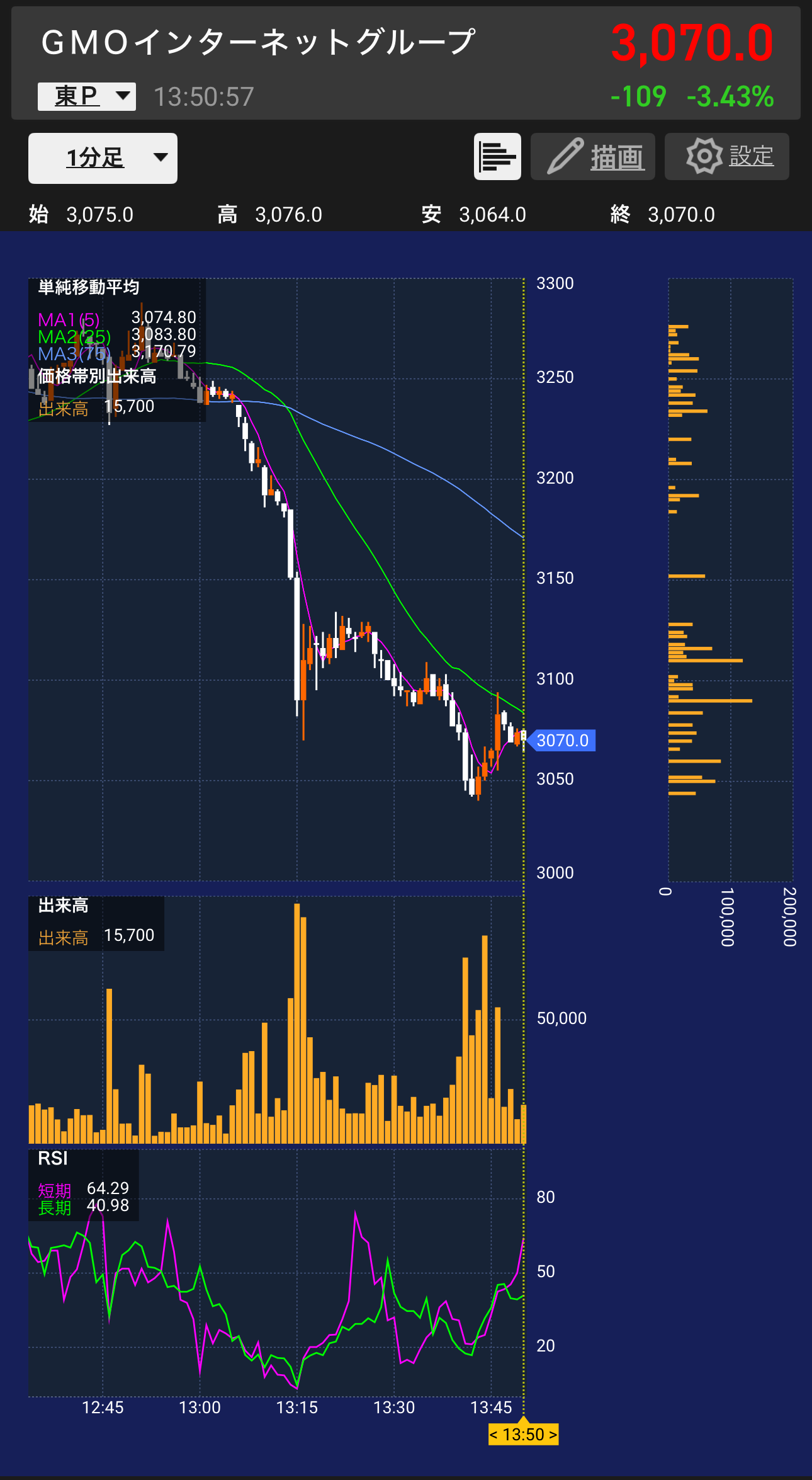Change the 1分足 chart interval
This screenshot has width=812, height=1480.
[x=103, y=158]
